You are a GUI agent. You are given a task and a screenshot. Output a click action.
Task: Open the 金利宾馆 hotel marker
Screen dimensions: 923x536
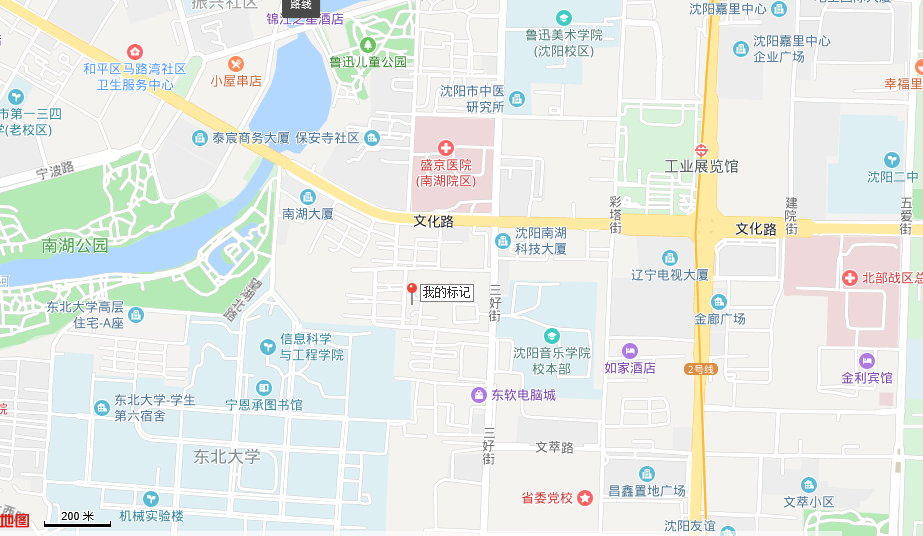click(866, 361)
